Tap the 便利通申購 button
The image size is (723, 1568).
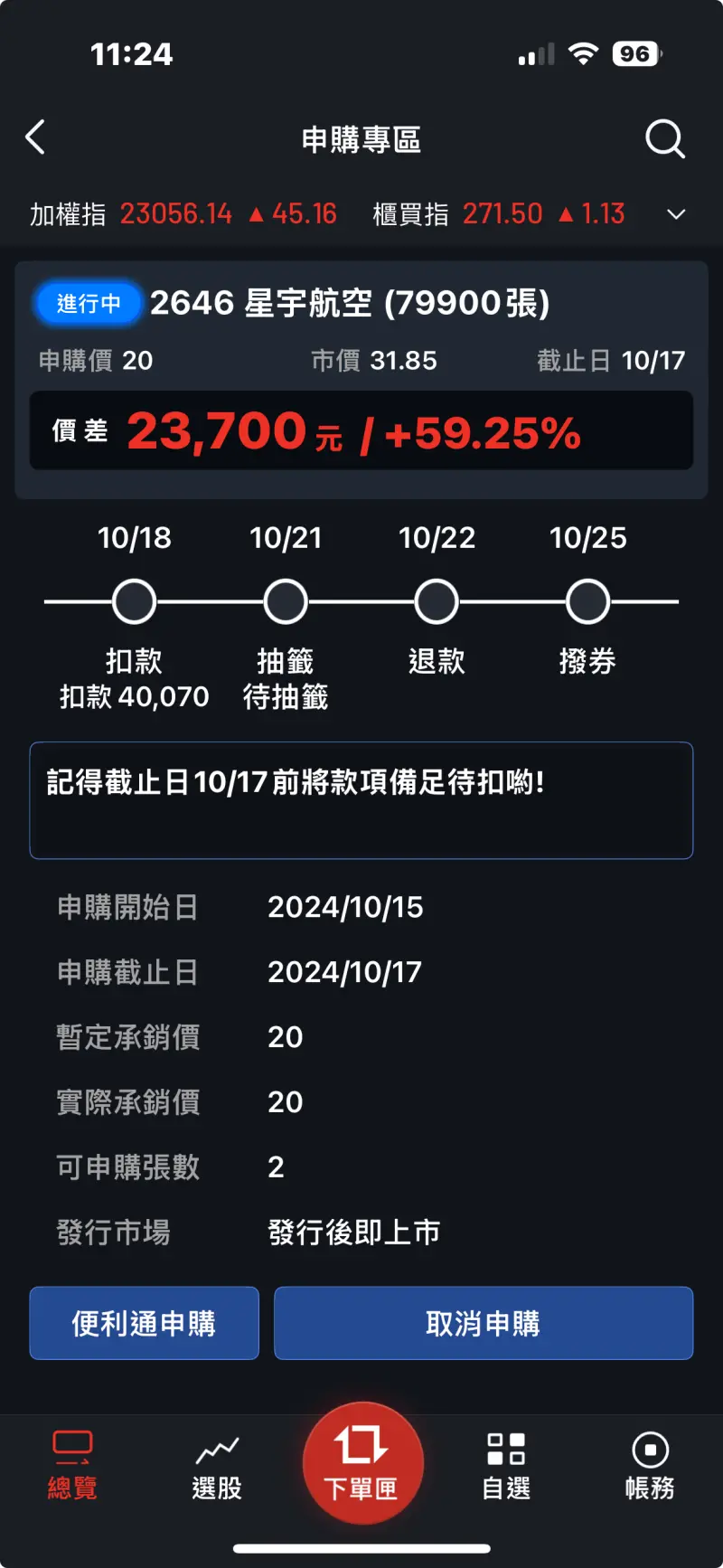click(x=145, y=1323)
